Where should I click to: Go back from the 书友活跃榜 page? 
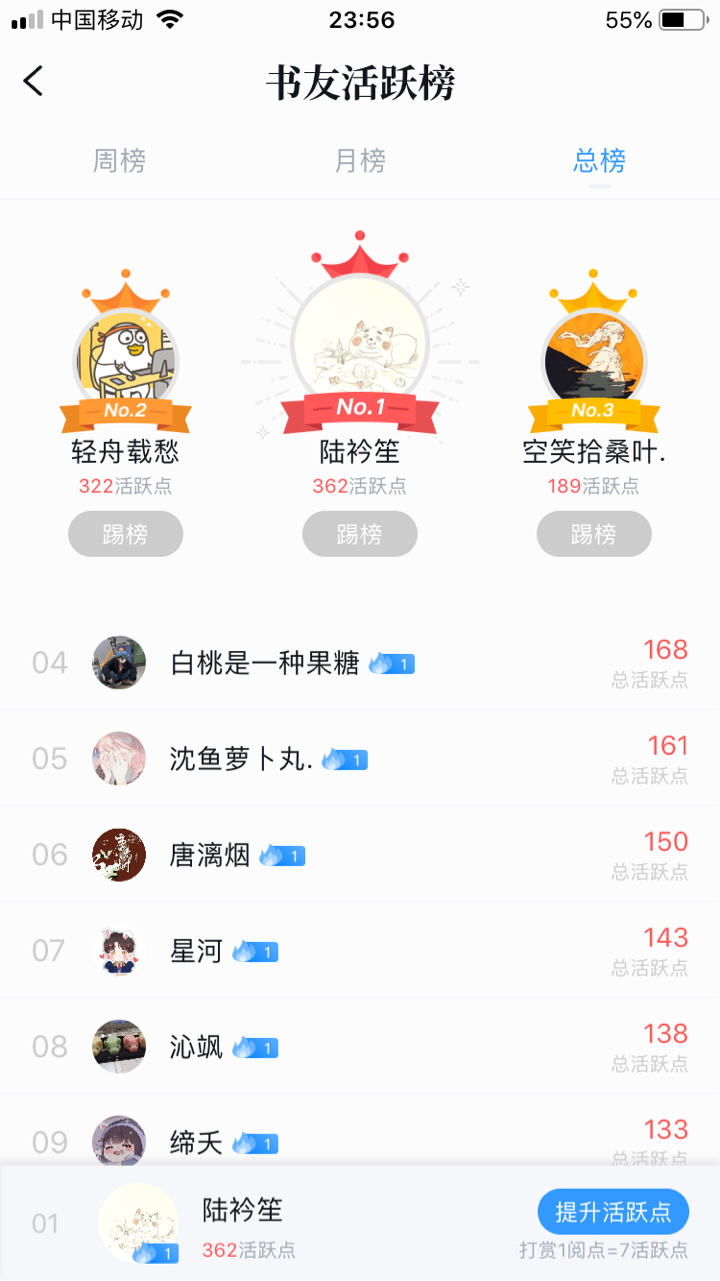[34, 81]
